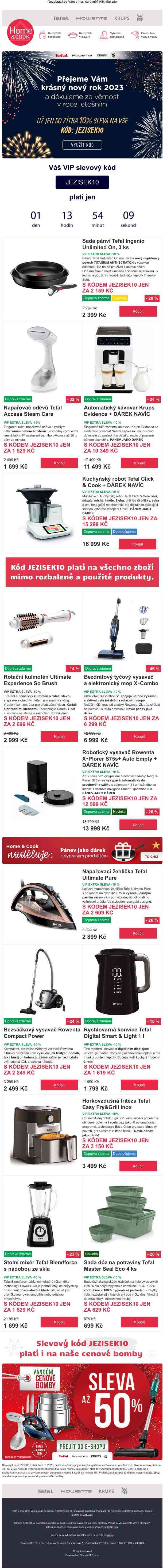Tap Koupit for X-Combo tyčový vysavač

pyautogui.click(x=139, y=736)
